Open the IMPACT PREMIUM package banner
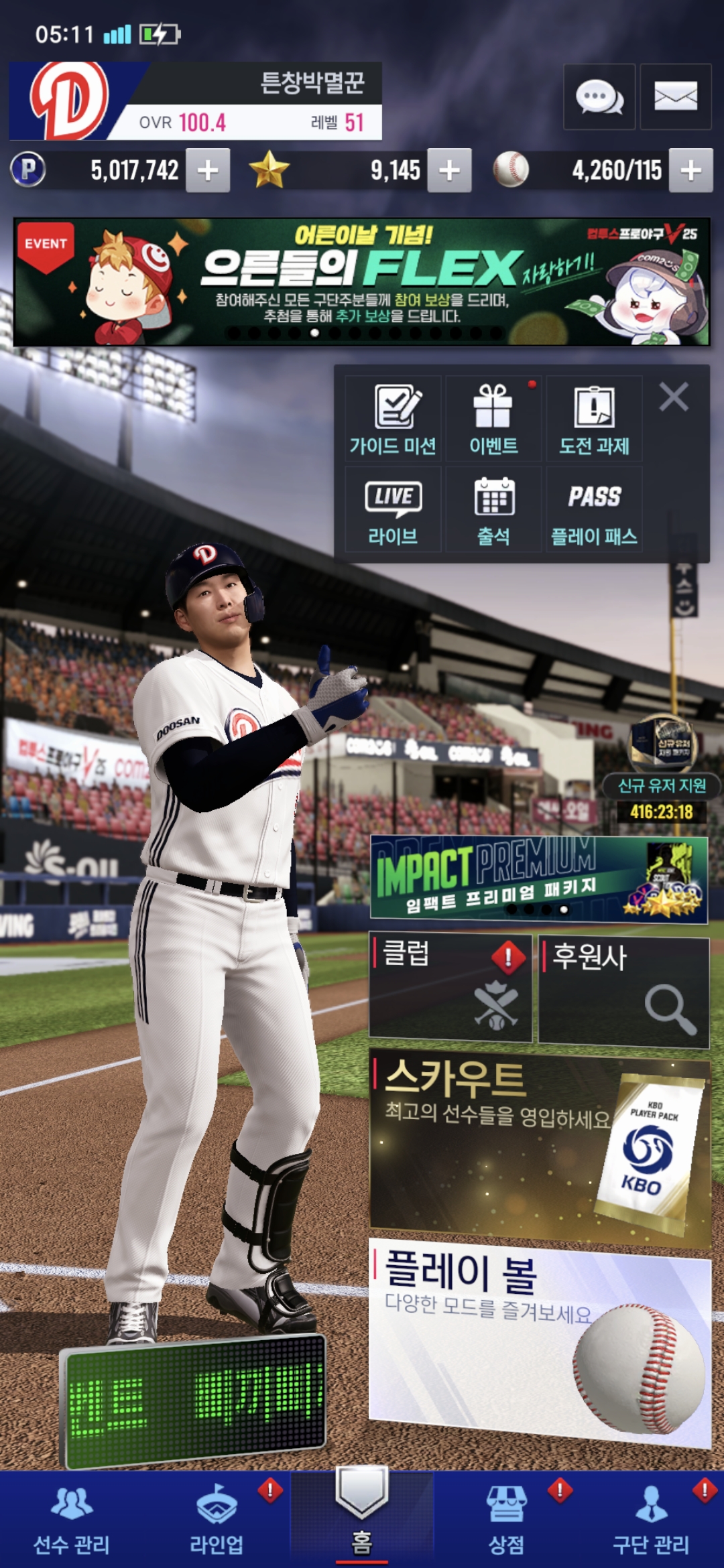This screenshot has height=1568, width=724. pyautogui.click(x=539, y=879)
